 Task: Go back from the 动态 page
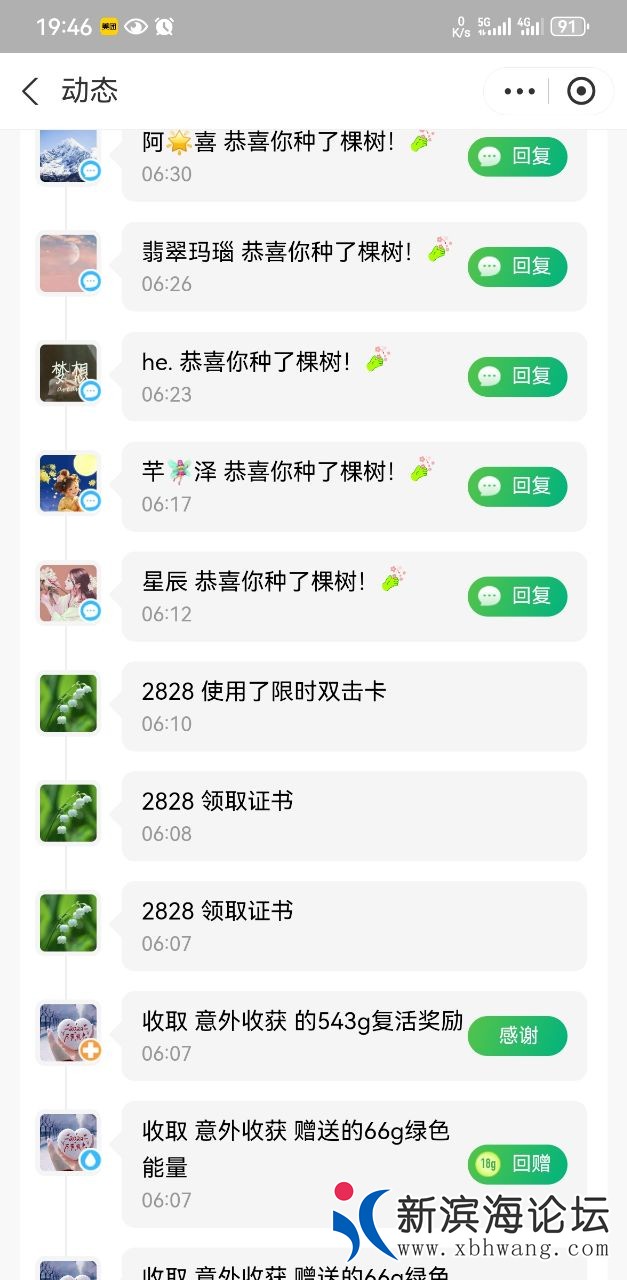[x=31, y=92]
